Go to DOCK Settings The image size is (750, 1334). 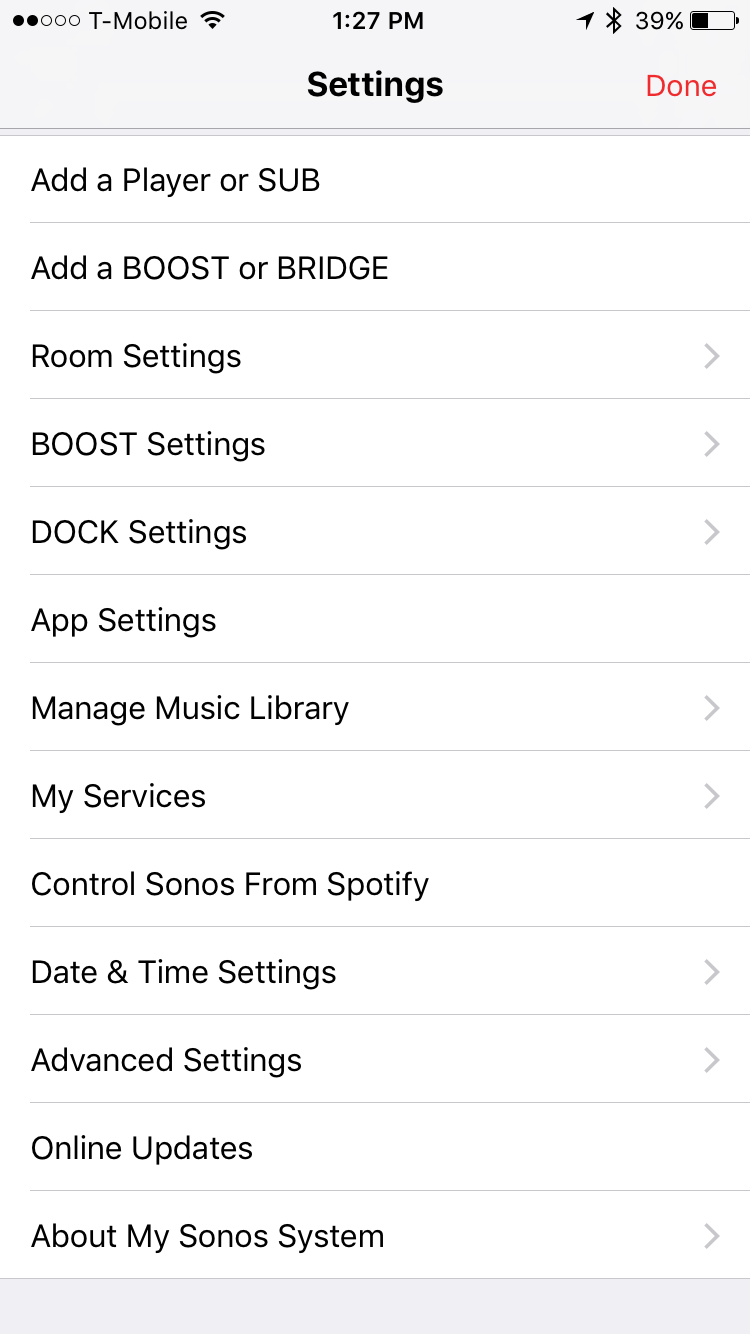(375, 532)
